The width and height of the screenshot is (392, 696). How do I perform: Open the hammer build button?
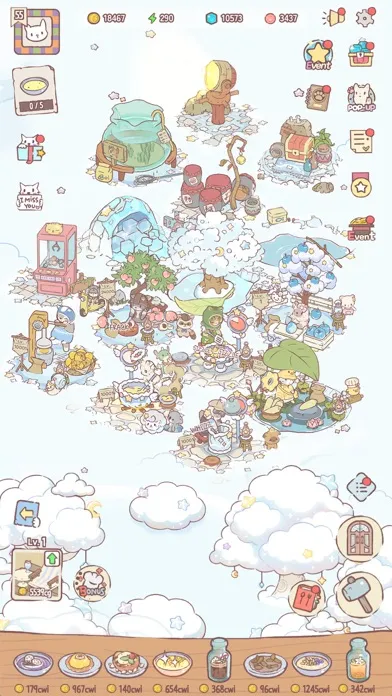coord(359,594)
